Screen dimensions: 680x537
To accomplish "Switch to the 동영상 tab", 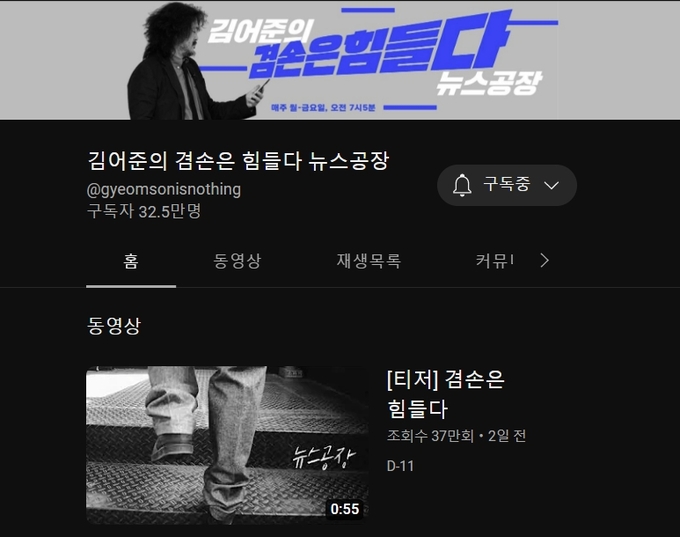I will click(x=237, y=261).
